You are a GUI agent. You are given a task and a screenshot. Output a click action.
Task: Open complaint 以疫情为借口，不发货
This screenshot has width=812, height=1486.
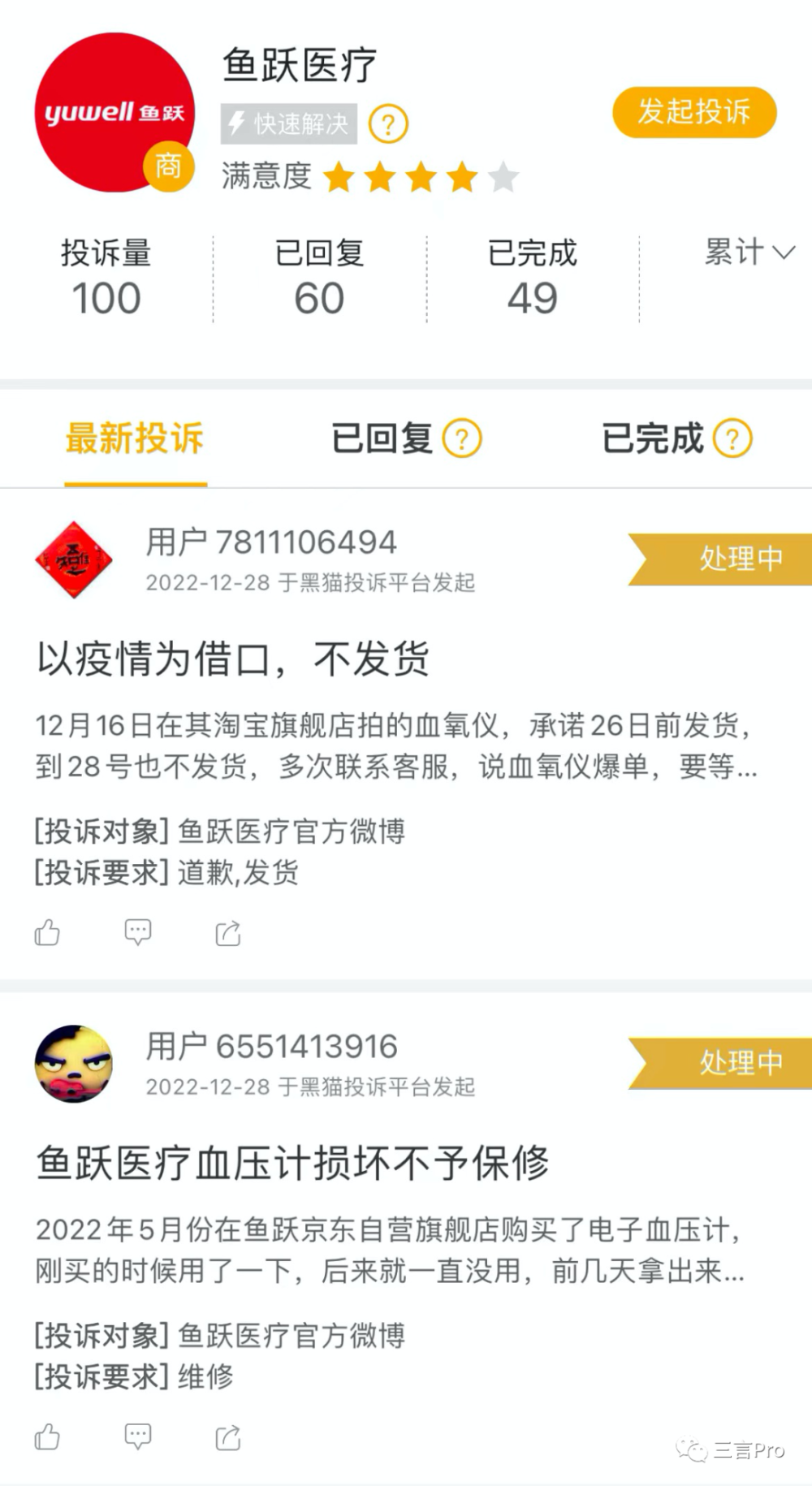pyautogui.click(x=233, y=658)
